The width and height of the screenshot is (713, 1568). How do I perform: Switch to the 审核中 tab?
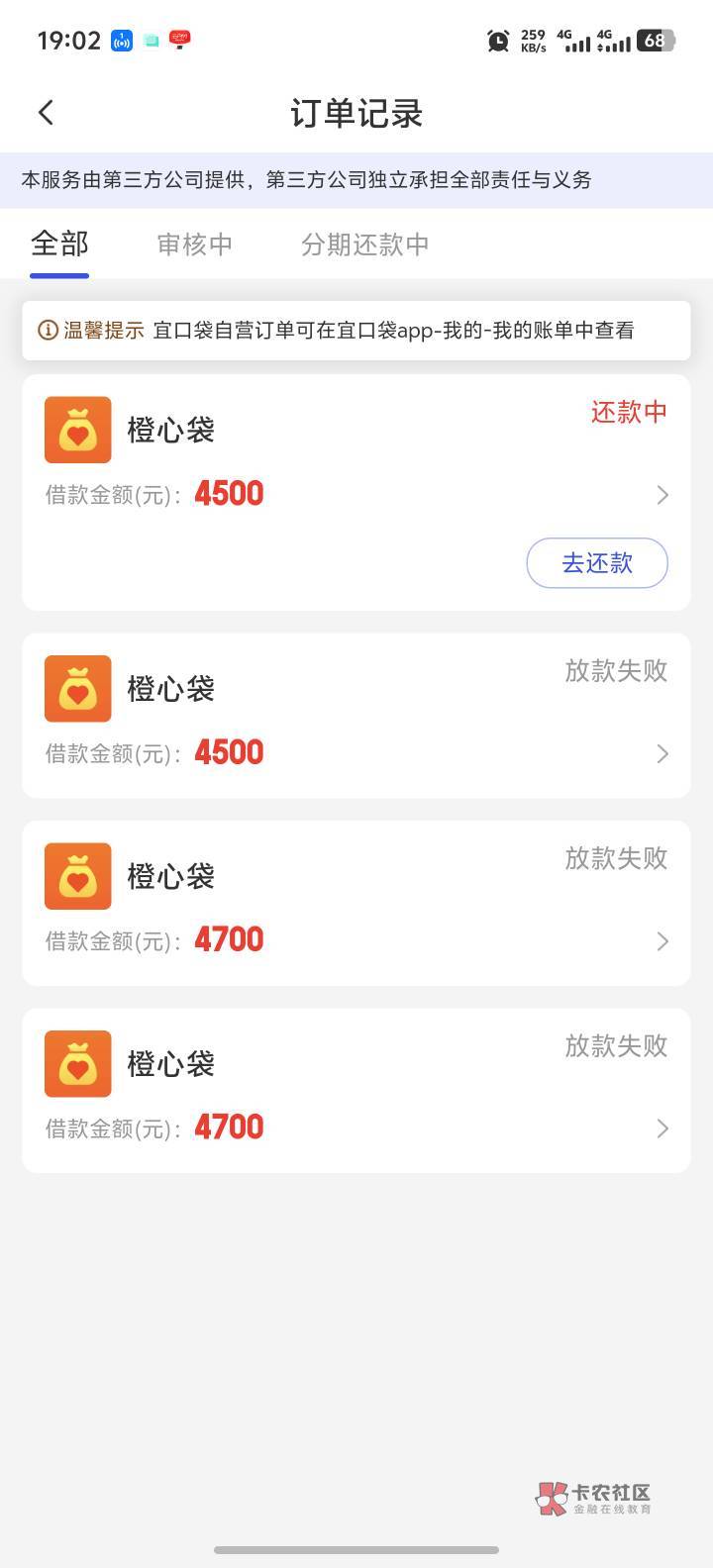(195, 245)
